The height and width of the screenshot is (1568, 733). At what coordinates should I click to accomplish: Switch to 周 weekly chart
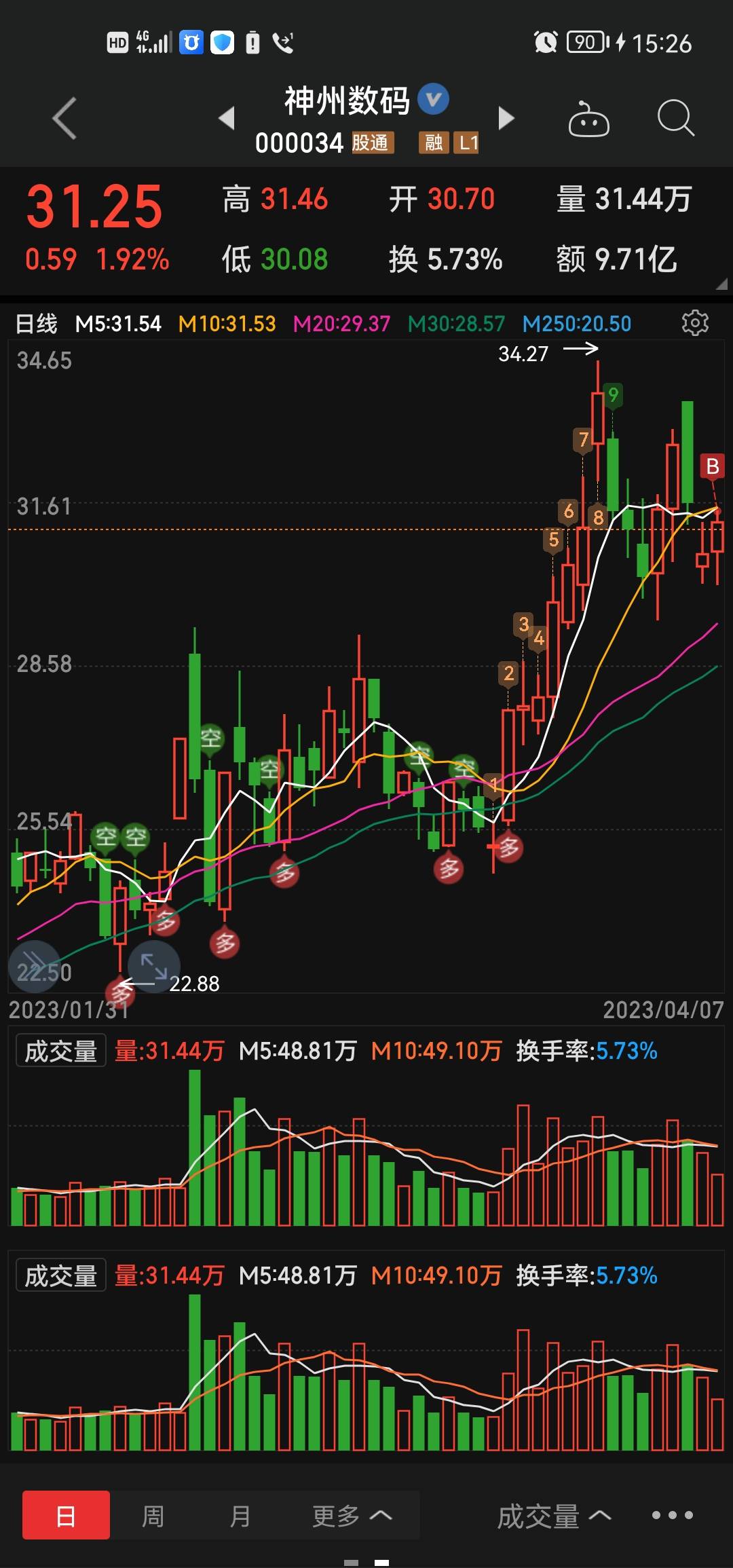[x=153, y=1515]
